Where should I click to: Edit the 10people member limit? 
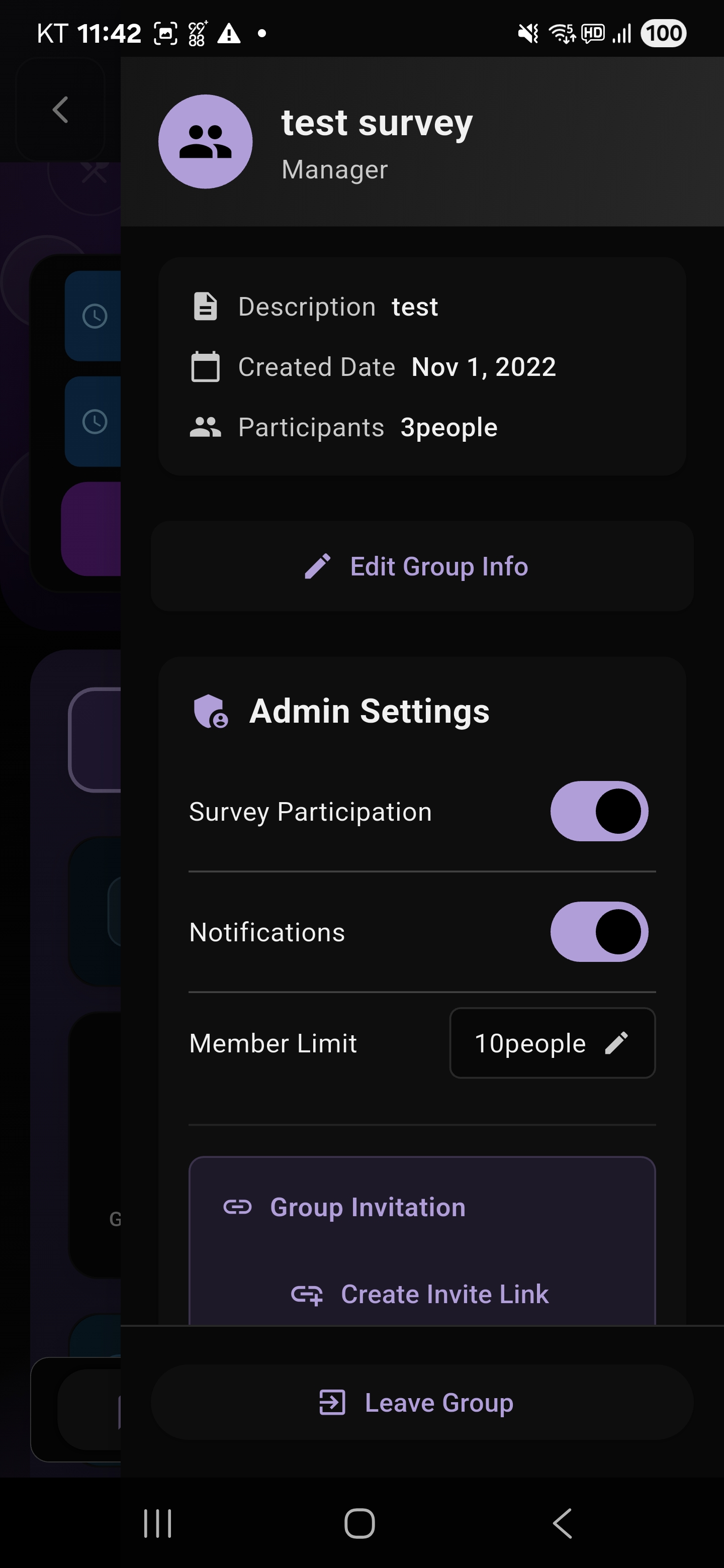pos(552,1043)
